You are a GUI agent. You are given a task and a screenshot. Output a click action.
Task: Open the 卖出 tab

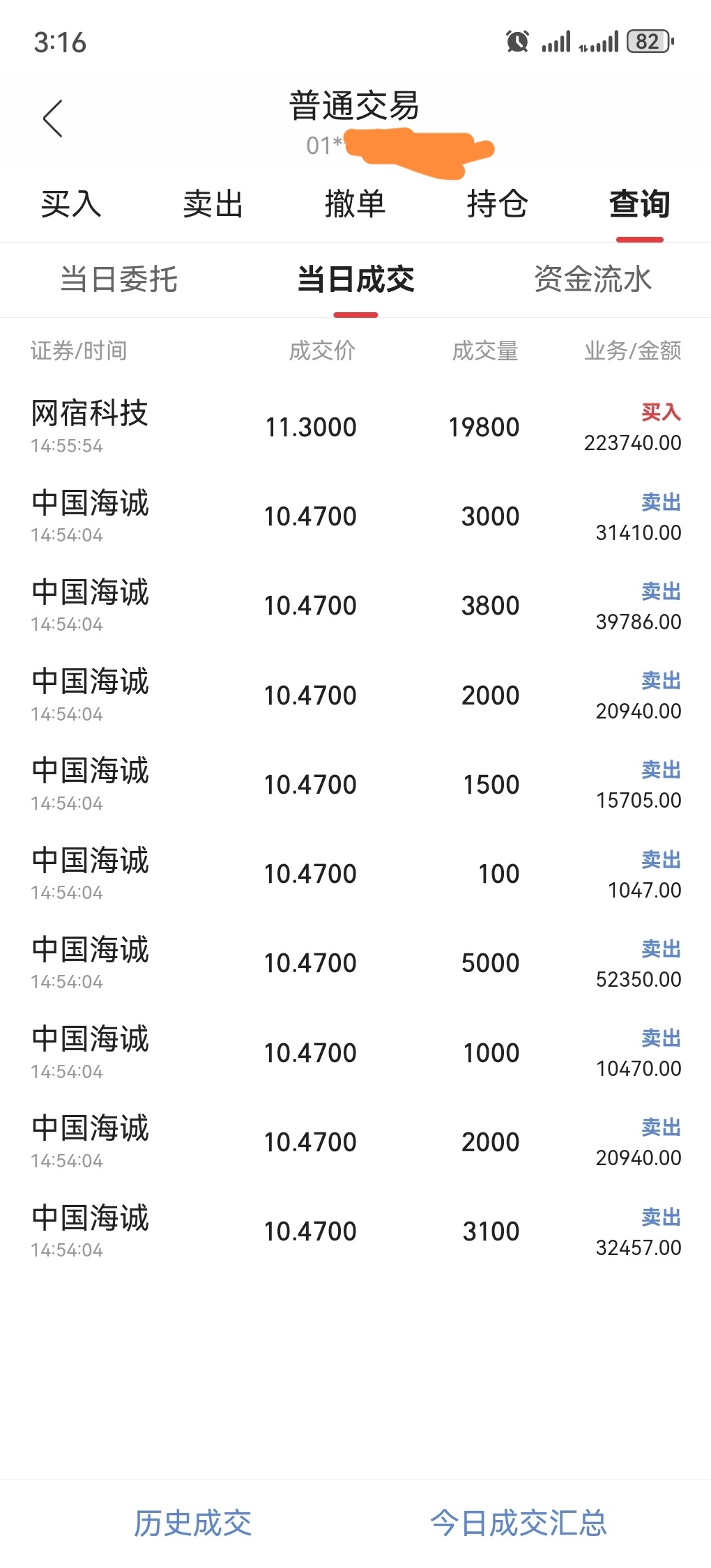coord(213,206)
